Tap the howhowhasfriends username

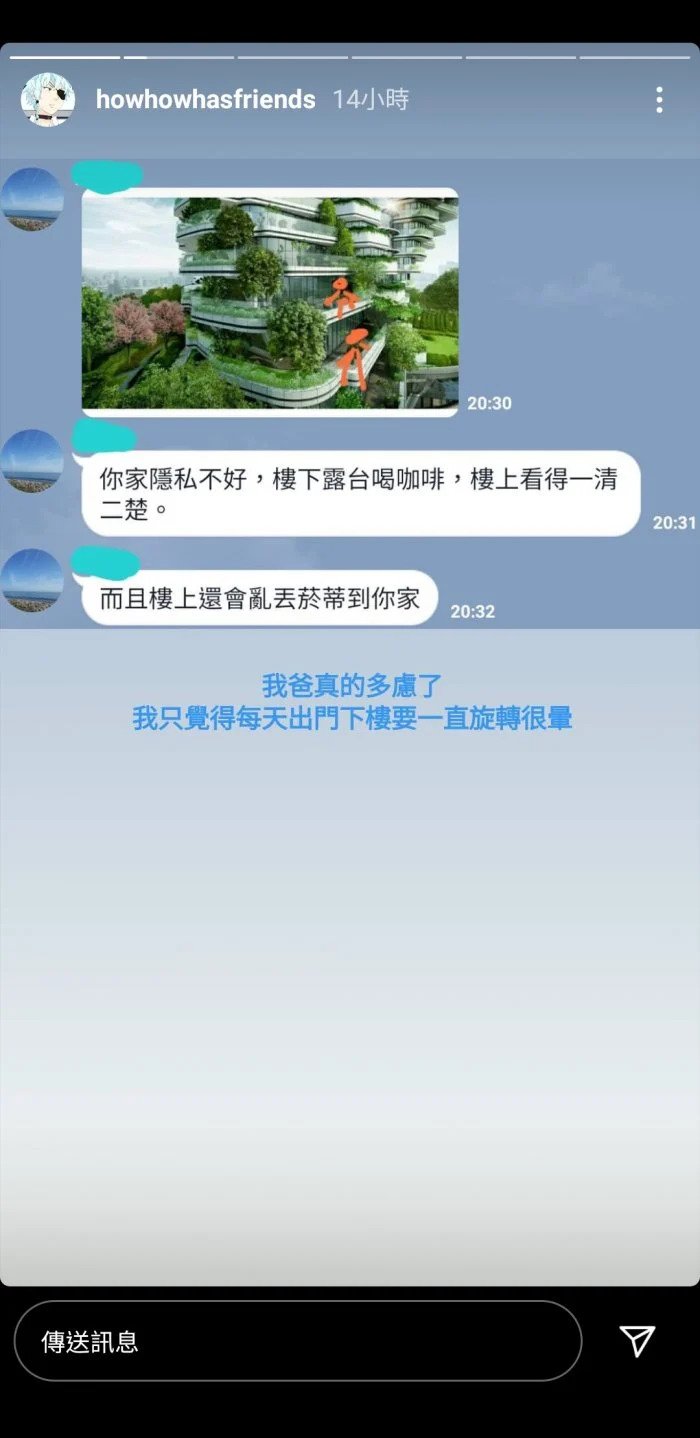[205, 99]
